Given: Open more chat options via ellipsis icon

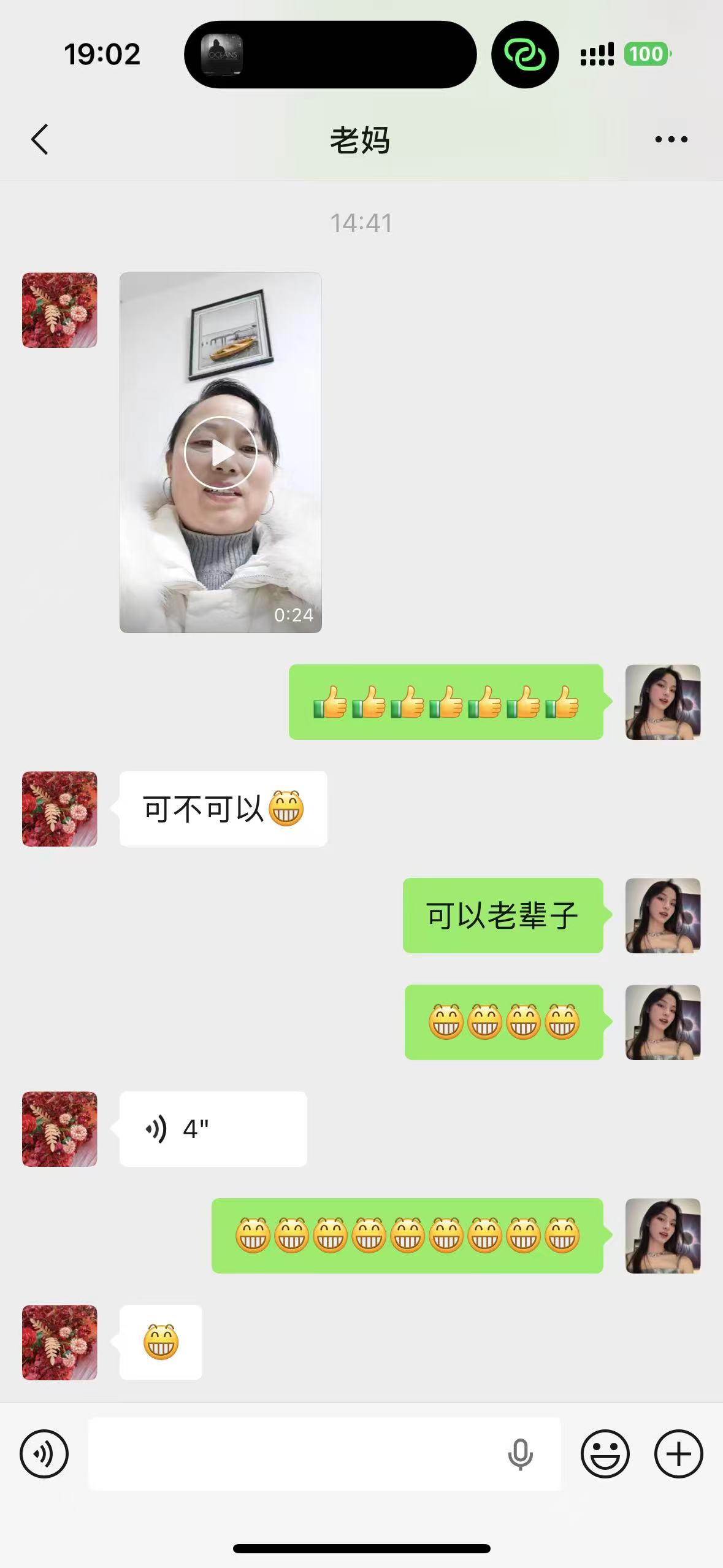Looking at the screenshot, I should pyautogui.click(x=670, y=139).
